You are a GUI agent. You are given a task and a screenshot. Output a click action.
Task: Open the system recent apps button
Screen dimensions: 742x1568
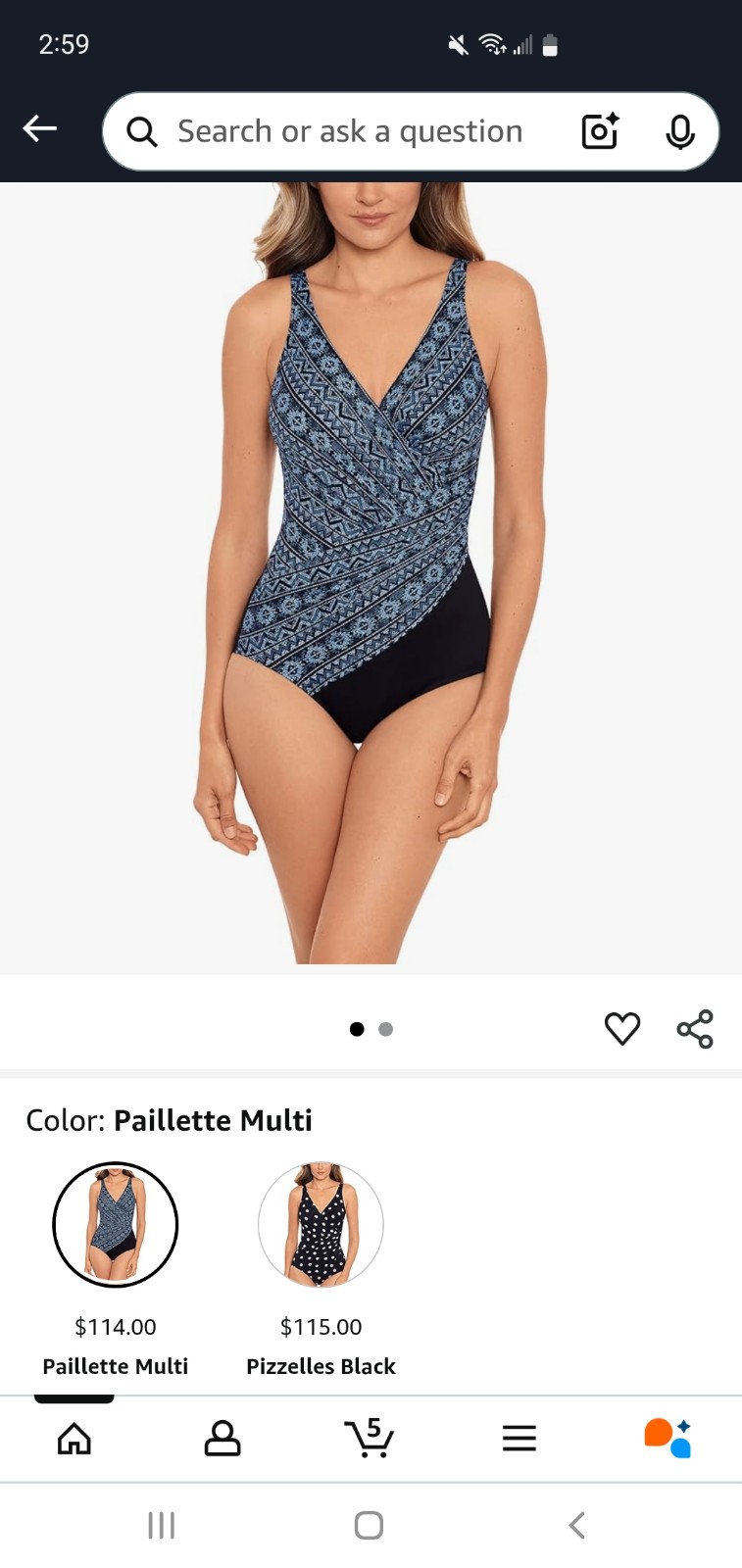162,1525
